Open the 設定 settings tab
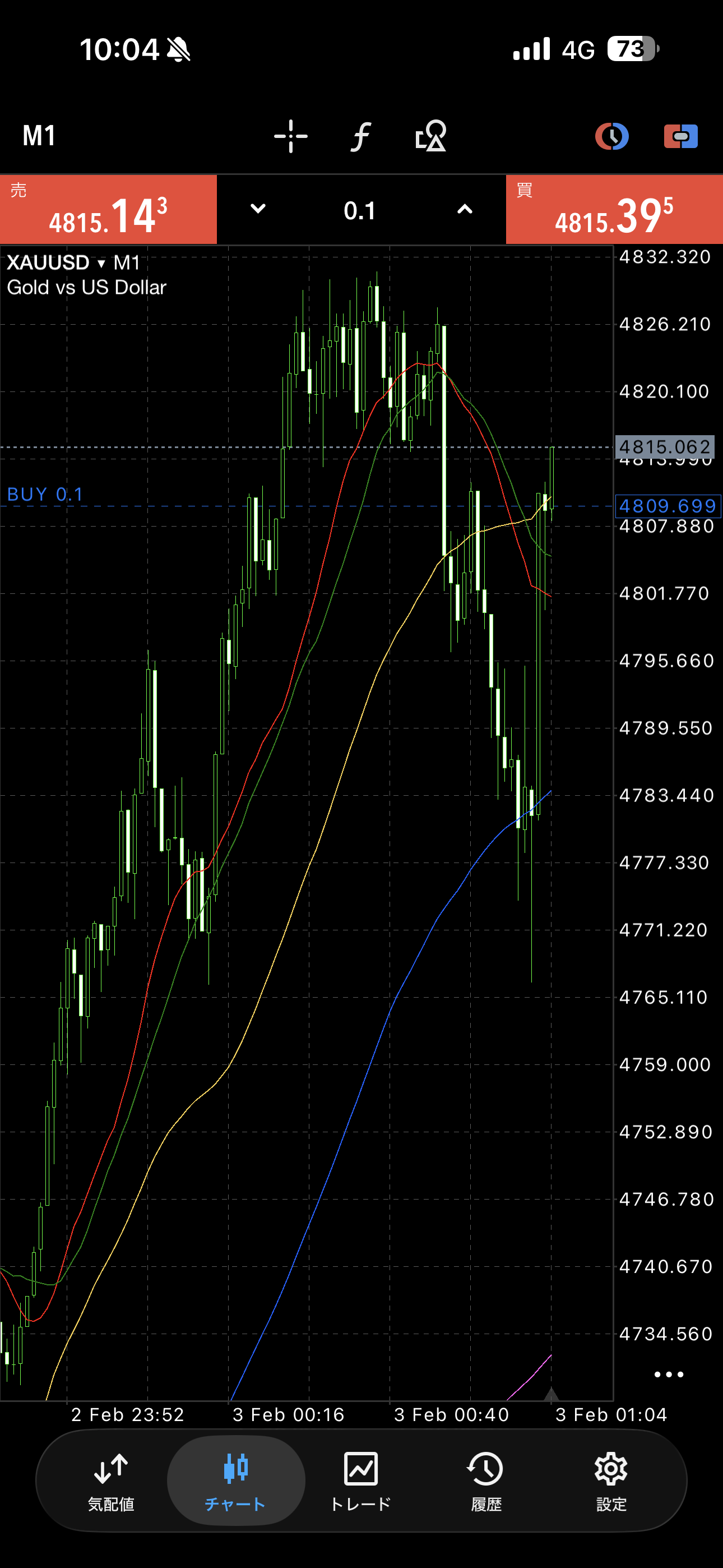 point(611,1481)
